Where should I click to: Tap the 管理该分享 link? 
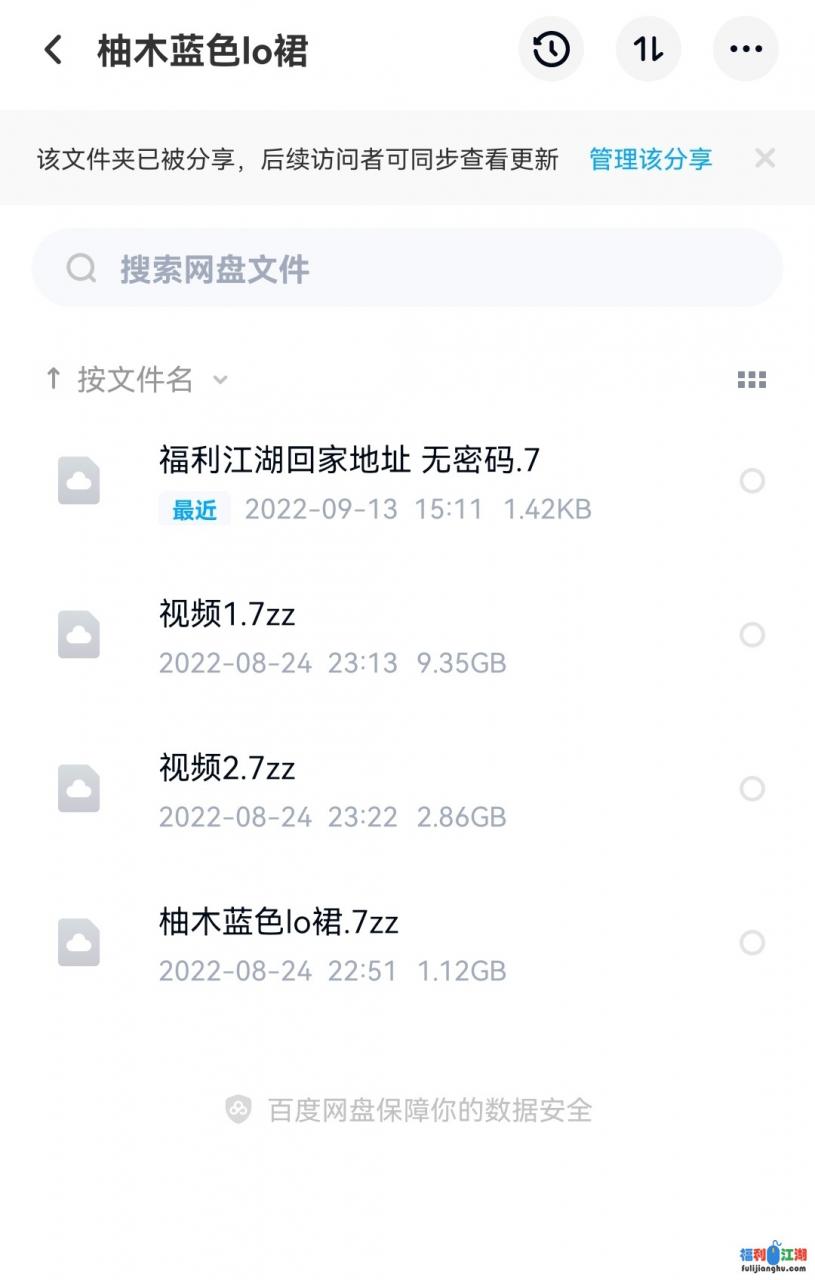click(650, 159)
